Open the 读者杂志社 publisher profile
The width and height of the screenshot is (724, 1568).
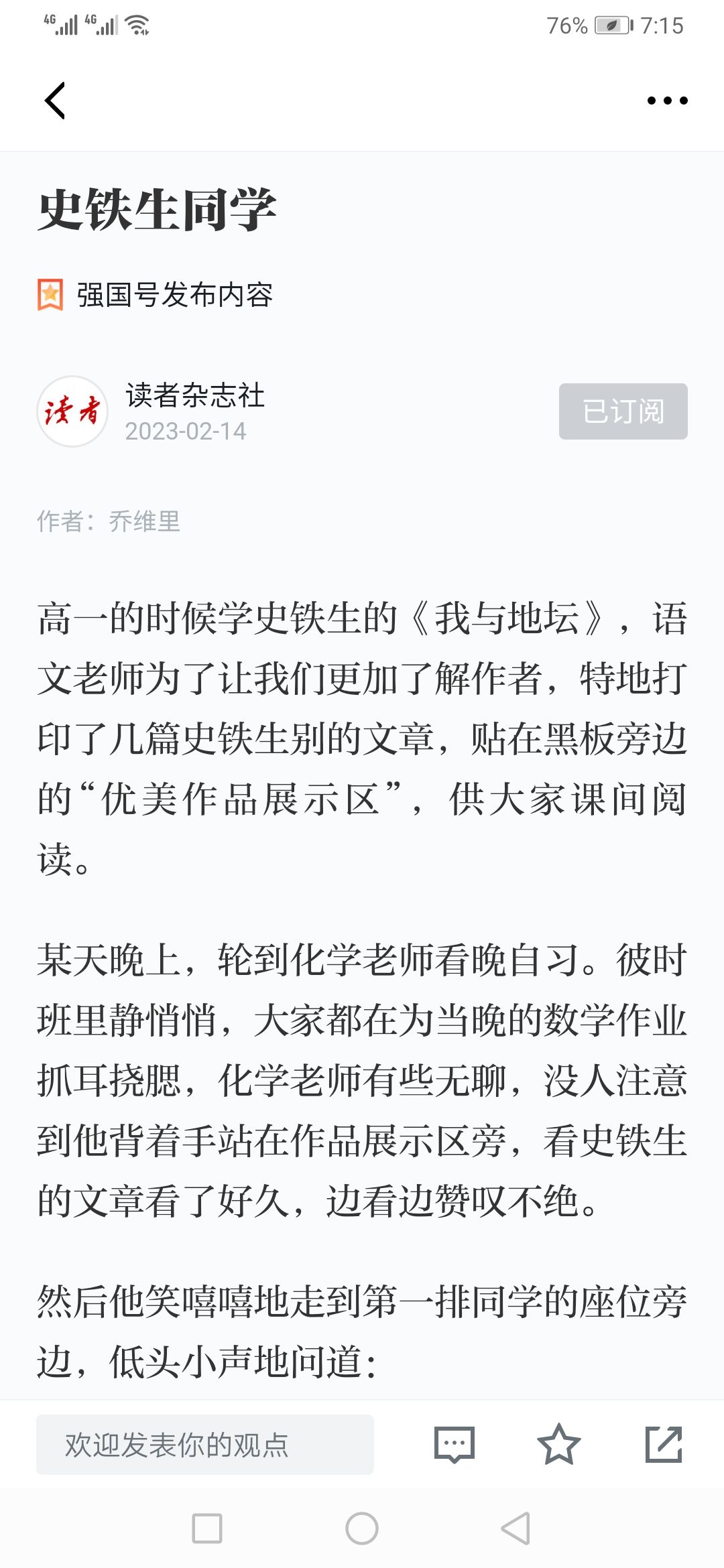194,395
